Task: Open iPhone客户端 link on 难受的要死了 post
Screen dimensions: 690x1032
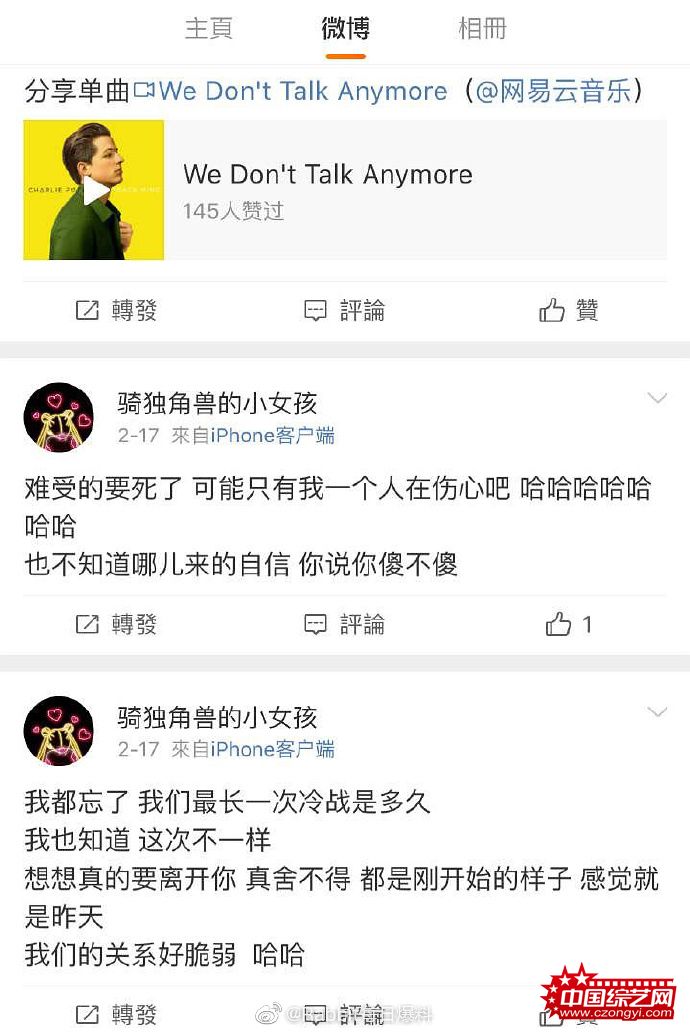Action: pyautogui.click(x=272, y=436)
